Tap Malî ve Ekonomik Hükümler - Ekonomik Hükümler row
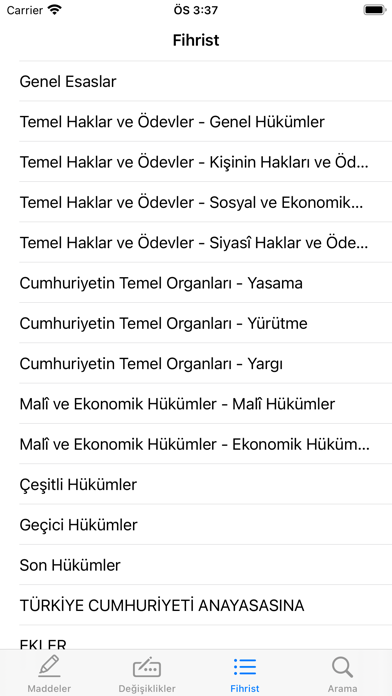The height and width of the screenshot is (696, 392). click(x=196, y=444)
